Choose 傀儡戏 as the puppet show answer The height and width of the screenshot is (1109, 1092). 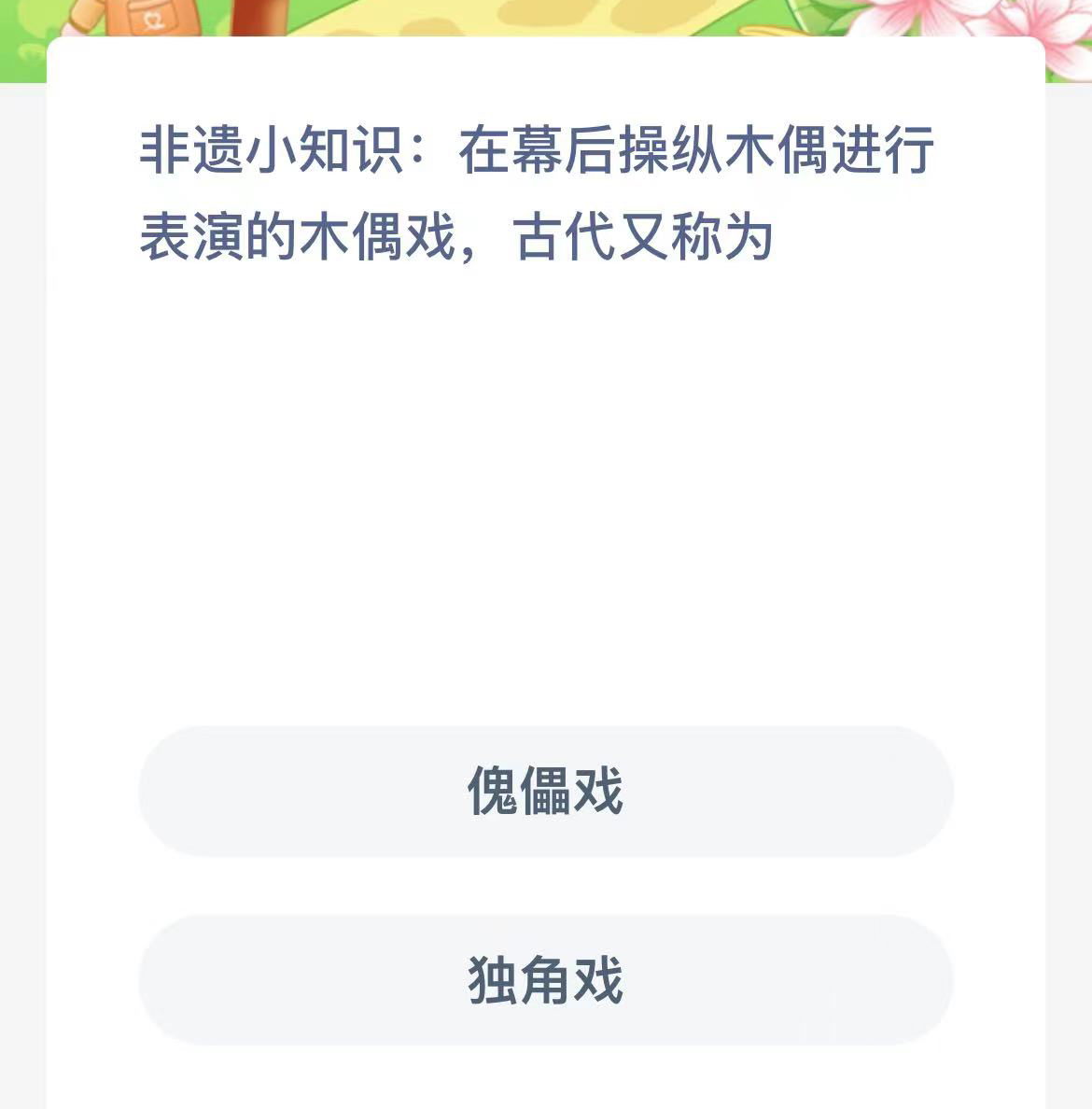544,790
